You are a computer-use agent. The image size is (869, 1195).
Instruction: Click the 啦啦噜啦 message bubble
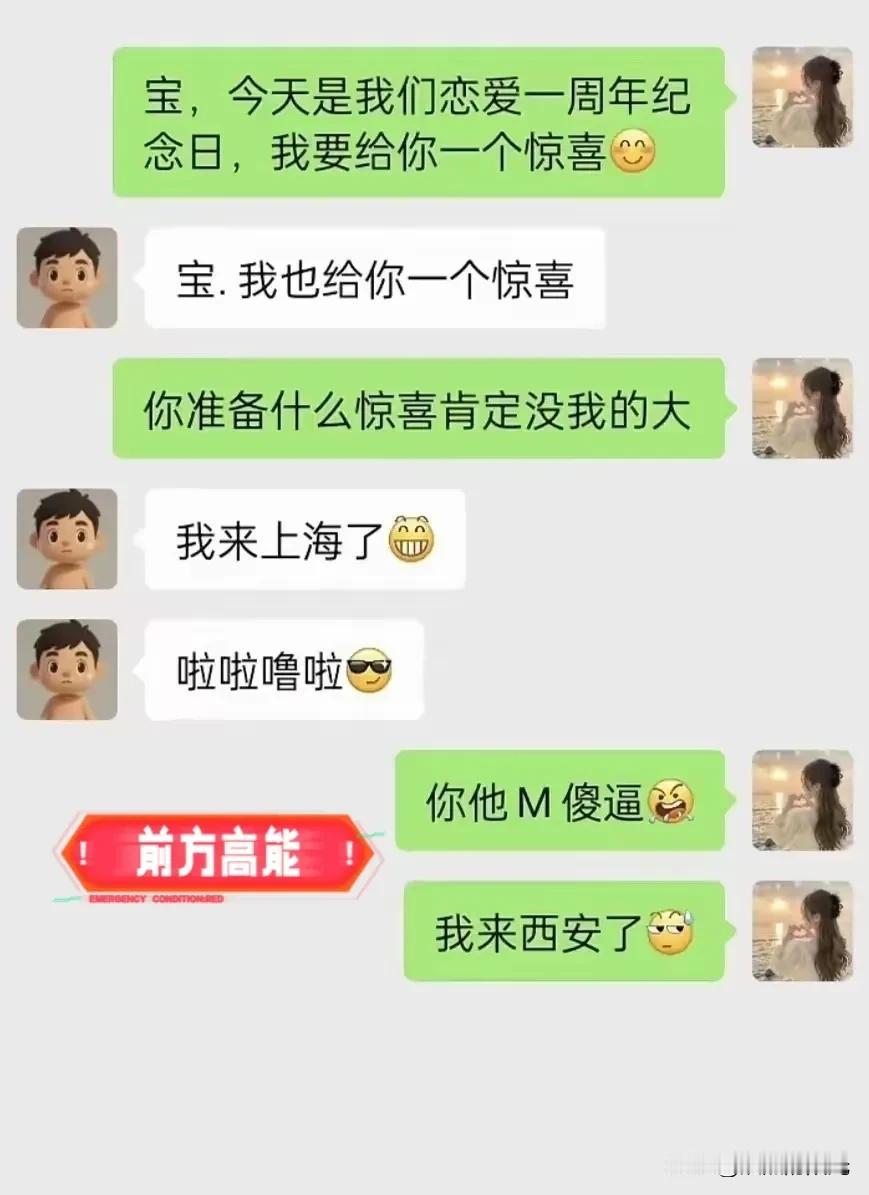(x=283, y=668)
